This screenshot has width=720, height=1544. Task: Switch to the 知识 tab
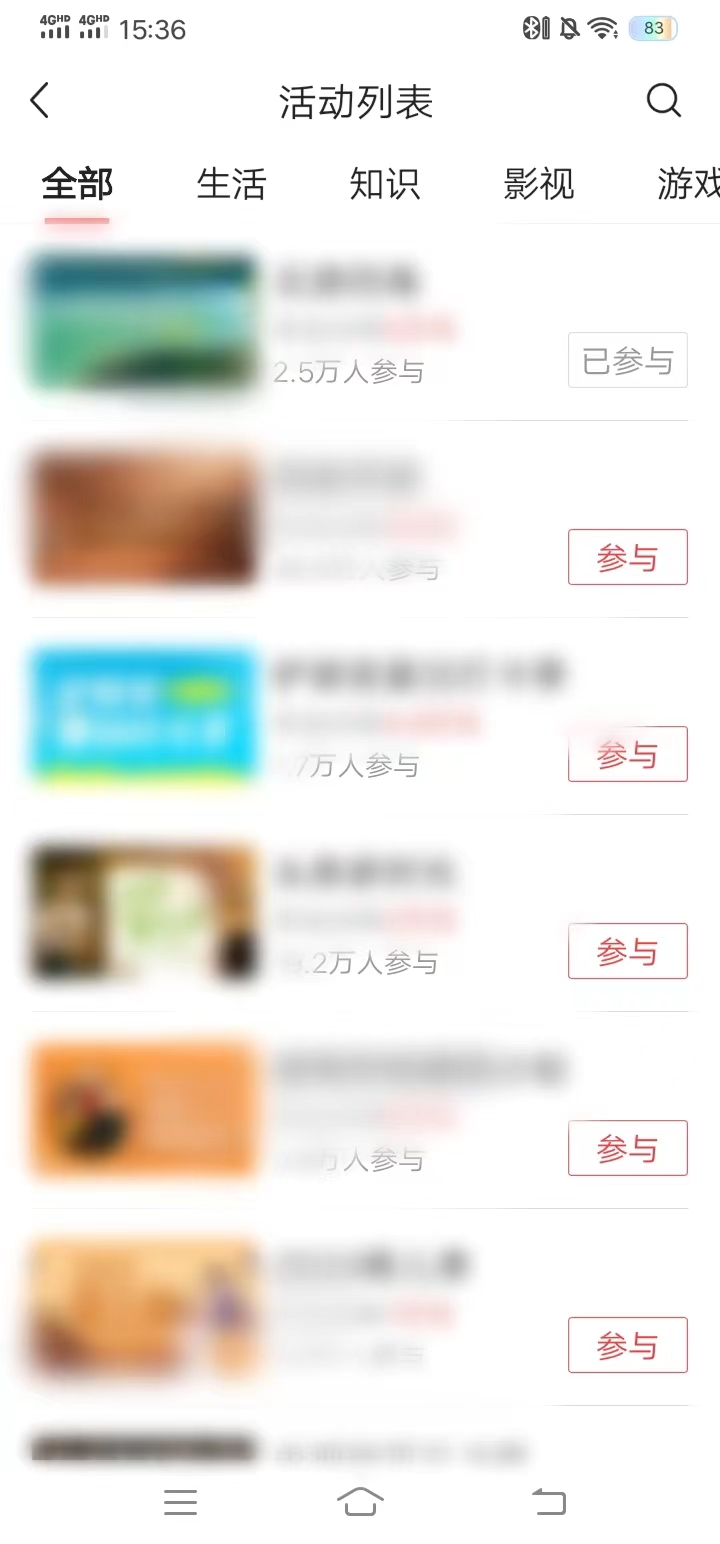tap(385, 184)
